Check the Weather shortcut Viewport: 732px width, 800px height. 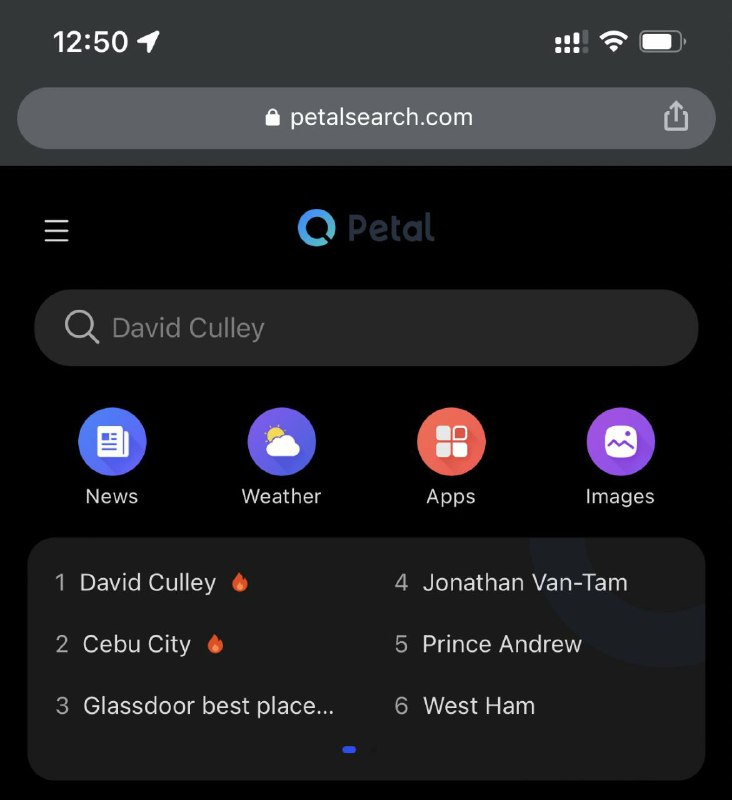281,442
